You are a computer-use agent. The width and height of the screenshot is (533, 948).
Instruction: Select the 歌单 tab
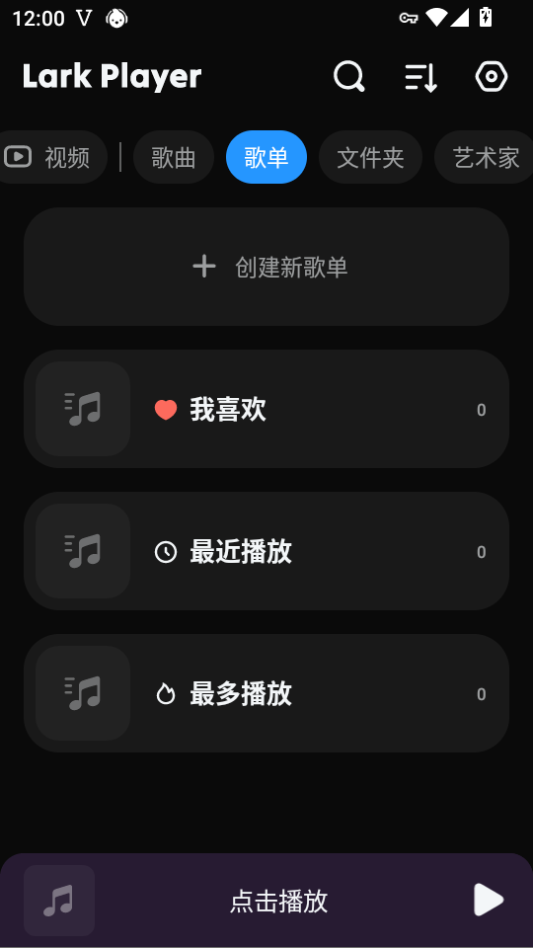pos(266,157)
